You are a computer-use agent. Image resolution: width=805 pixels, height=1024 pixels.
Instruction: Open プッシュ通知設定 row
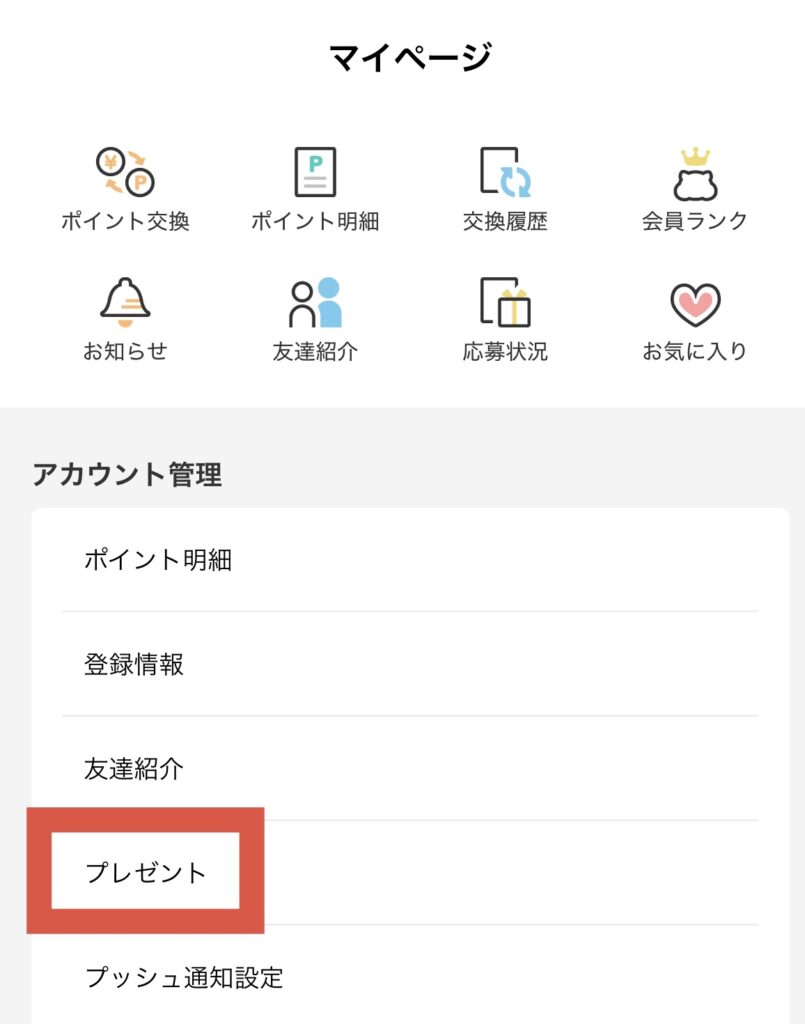410,976
